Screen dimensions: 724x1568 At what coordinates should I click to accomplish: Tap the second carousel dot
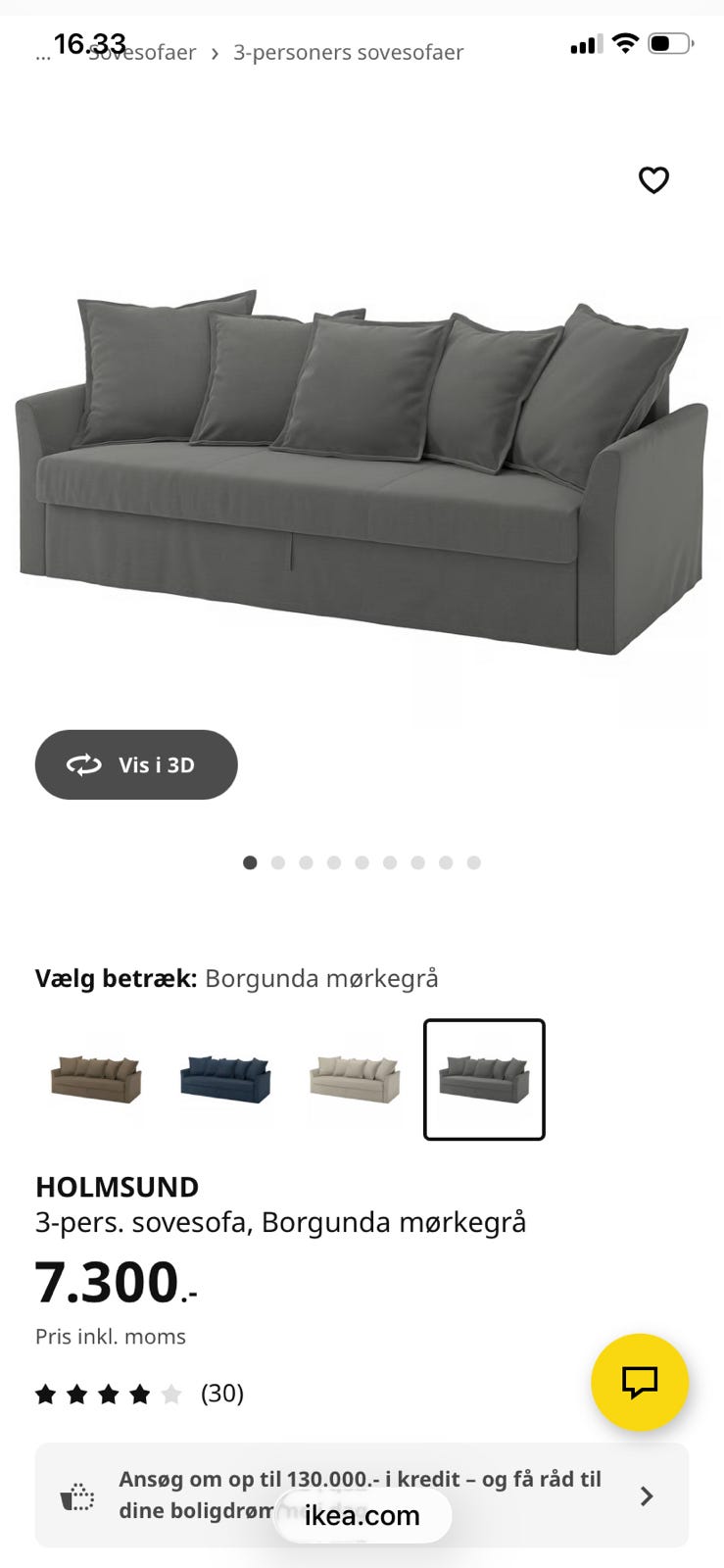point(277,862)
